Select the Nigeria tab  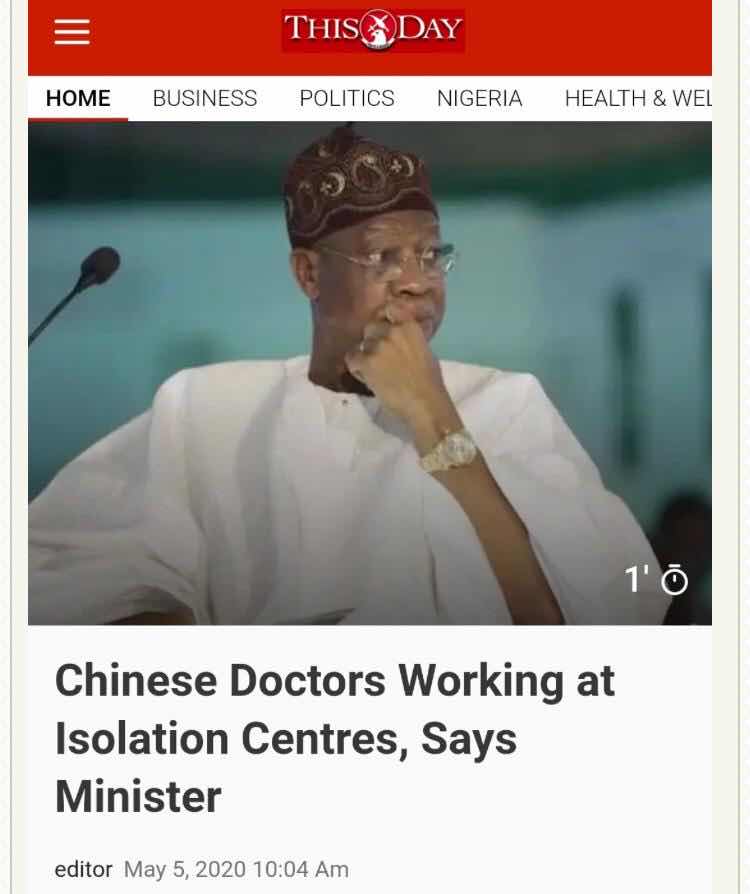point(479,98)
